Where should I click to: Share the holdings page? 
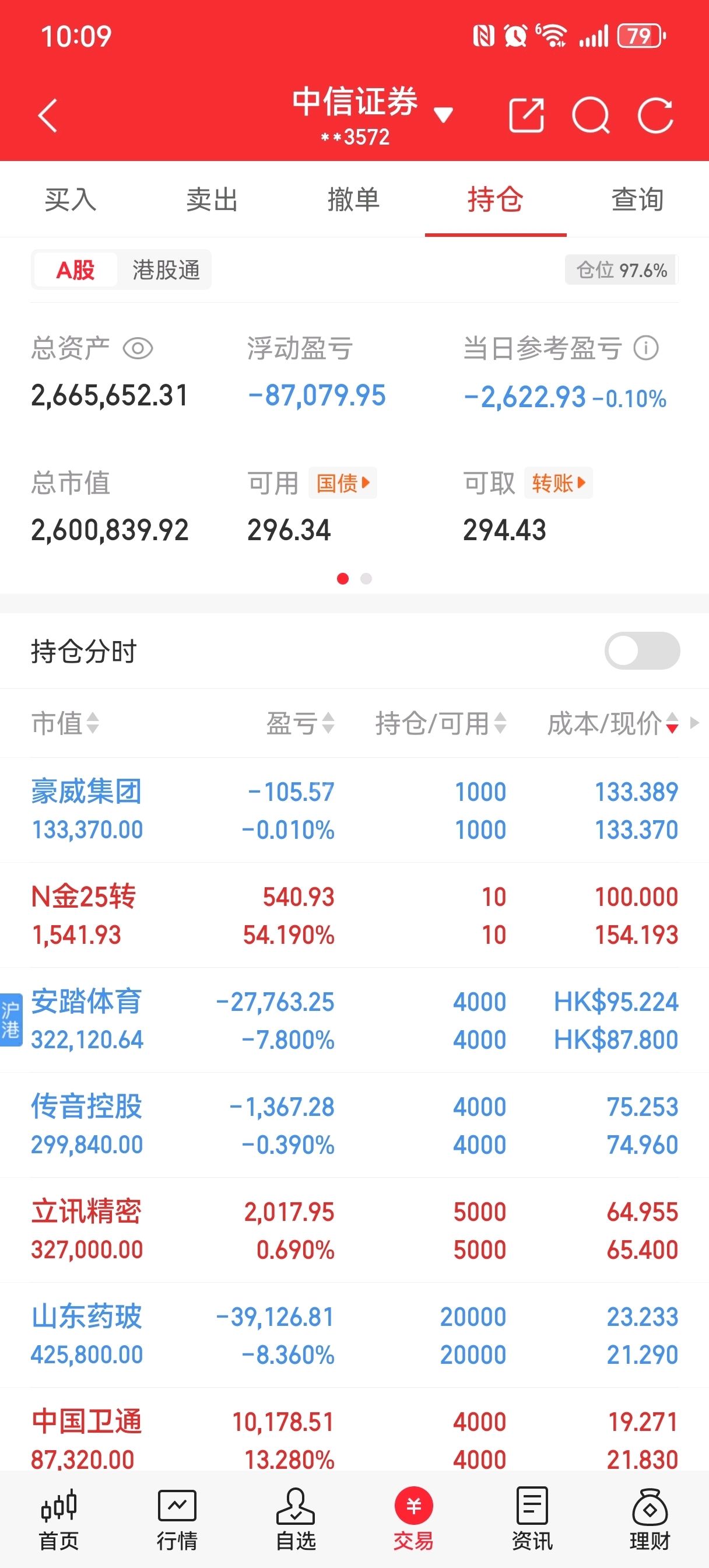point(526,115)
